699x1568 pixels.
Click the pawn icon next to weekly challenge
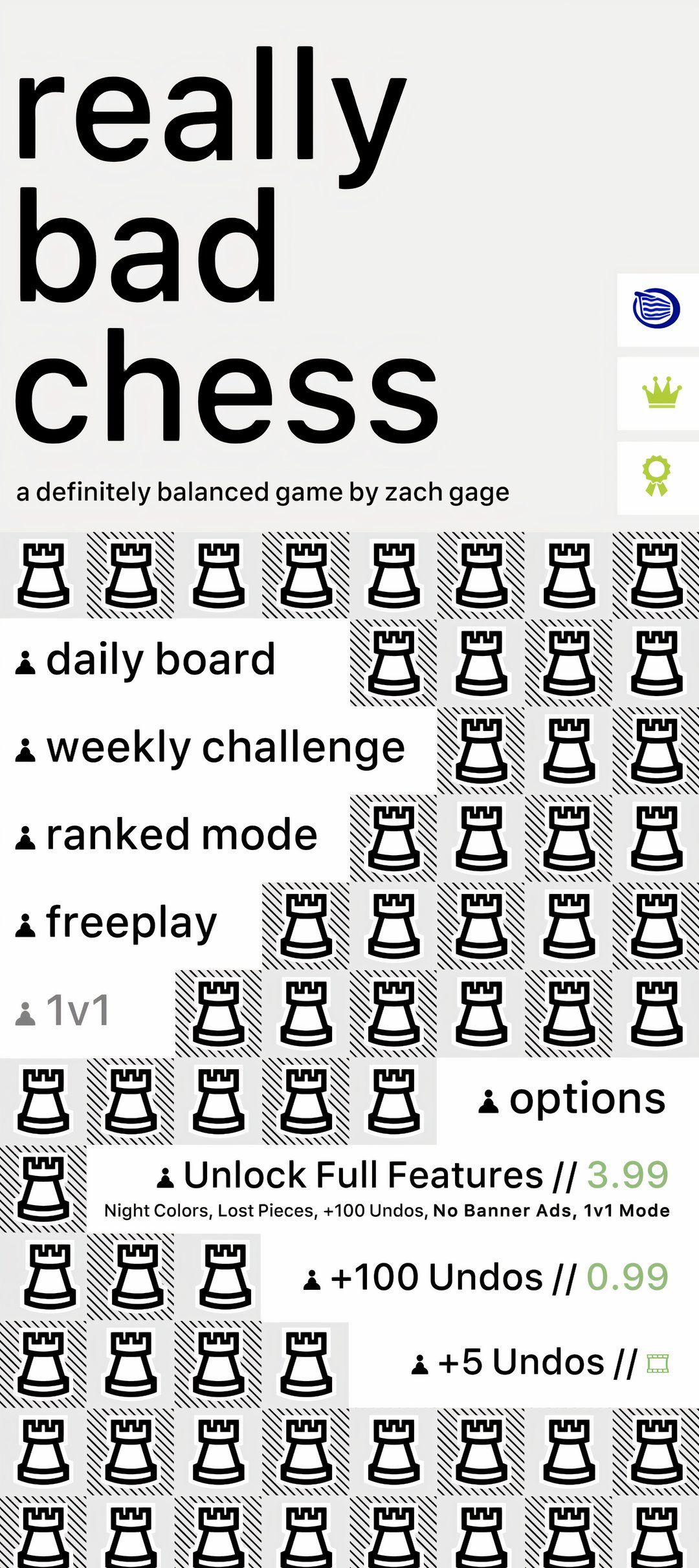click(27, 748)
